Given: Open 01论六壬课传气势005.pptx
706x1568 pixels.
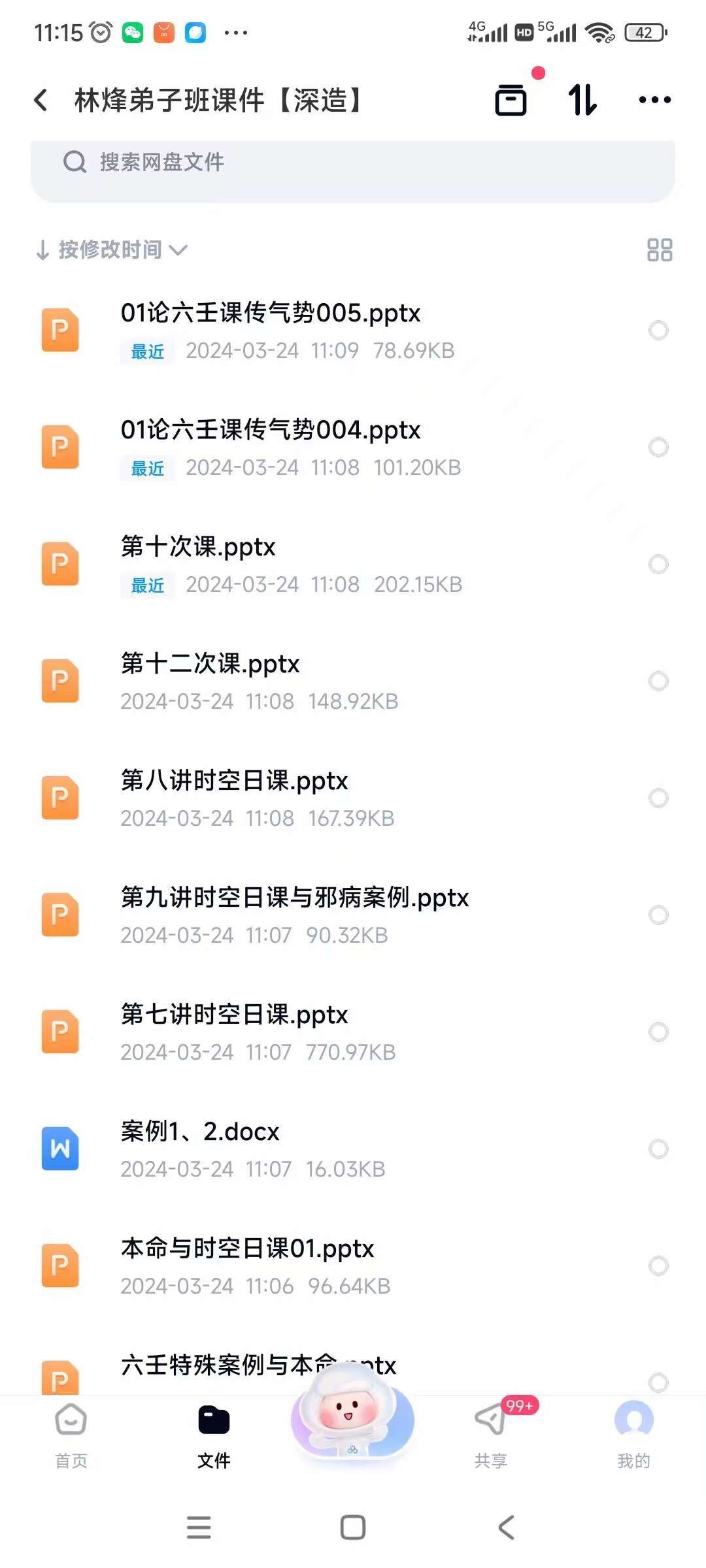Looking at the screenshot, I should click(271, 314).
